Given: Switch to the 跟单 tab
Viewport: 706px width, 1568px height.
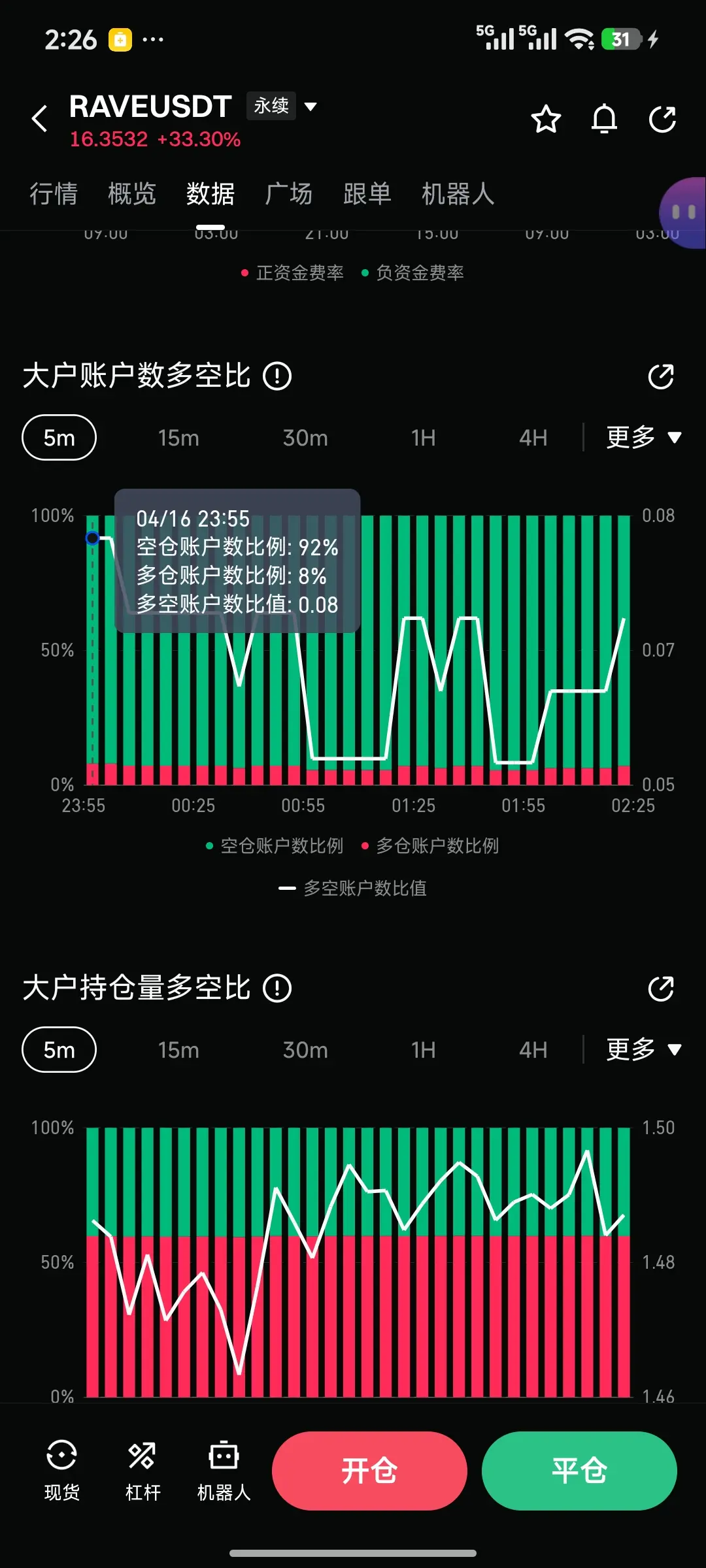Looking at the screenshot, I should (368, 194).
